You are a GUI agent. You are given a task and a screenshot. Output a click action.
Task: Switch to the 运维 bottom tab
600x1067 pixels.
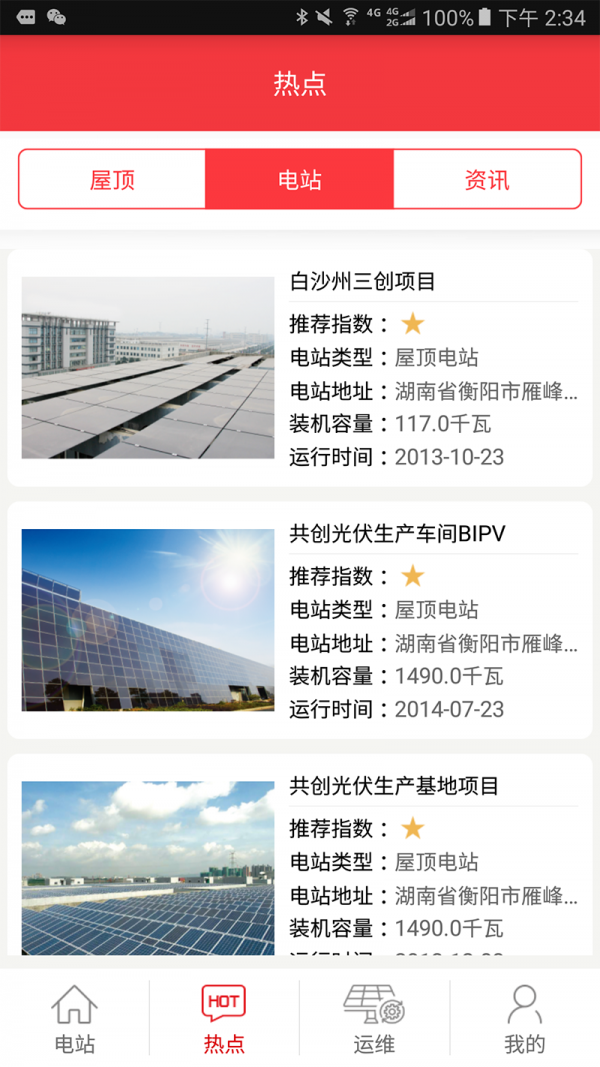coord(374,1019)
